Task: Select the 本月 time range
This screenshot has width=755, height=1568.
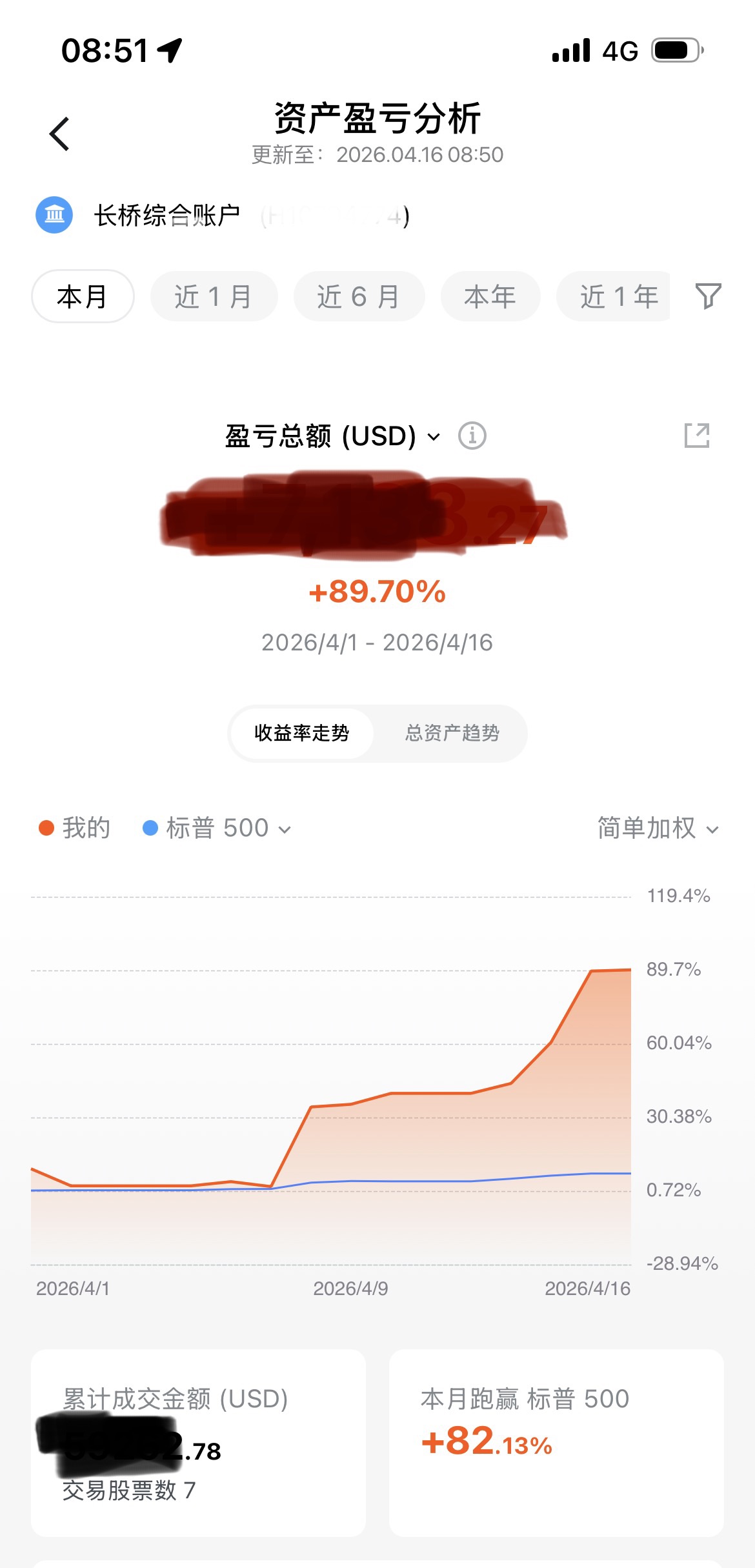Action: coord(83,297)
